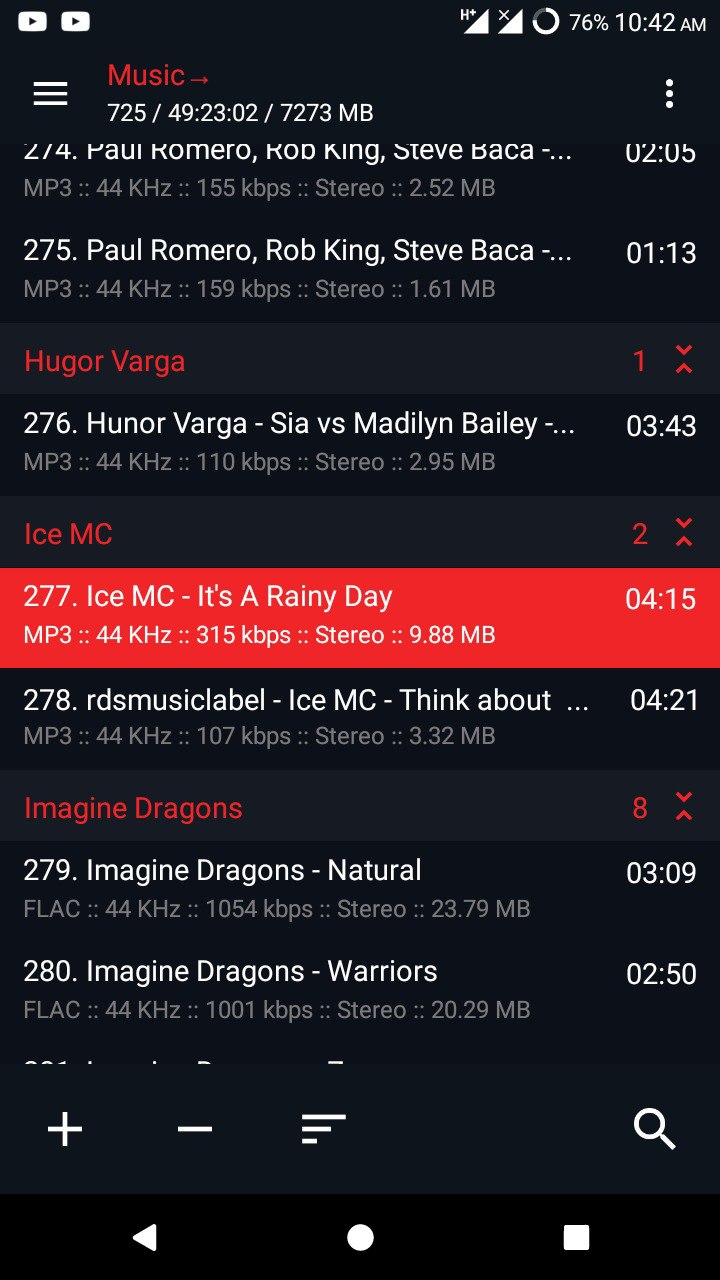720x1280 pixels.
Task: Play Imagine Dragons - Warriors
Action: 360,991
